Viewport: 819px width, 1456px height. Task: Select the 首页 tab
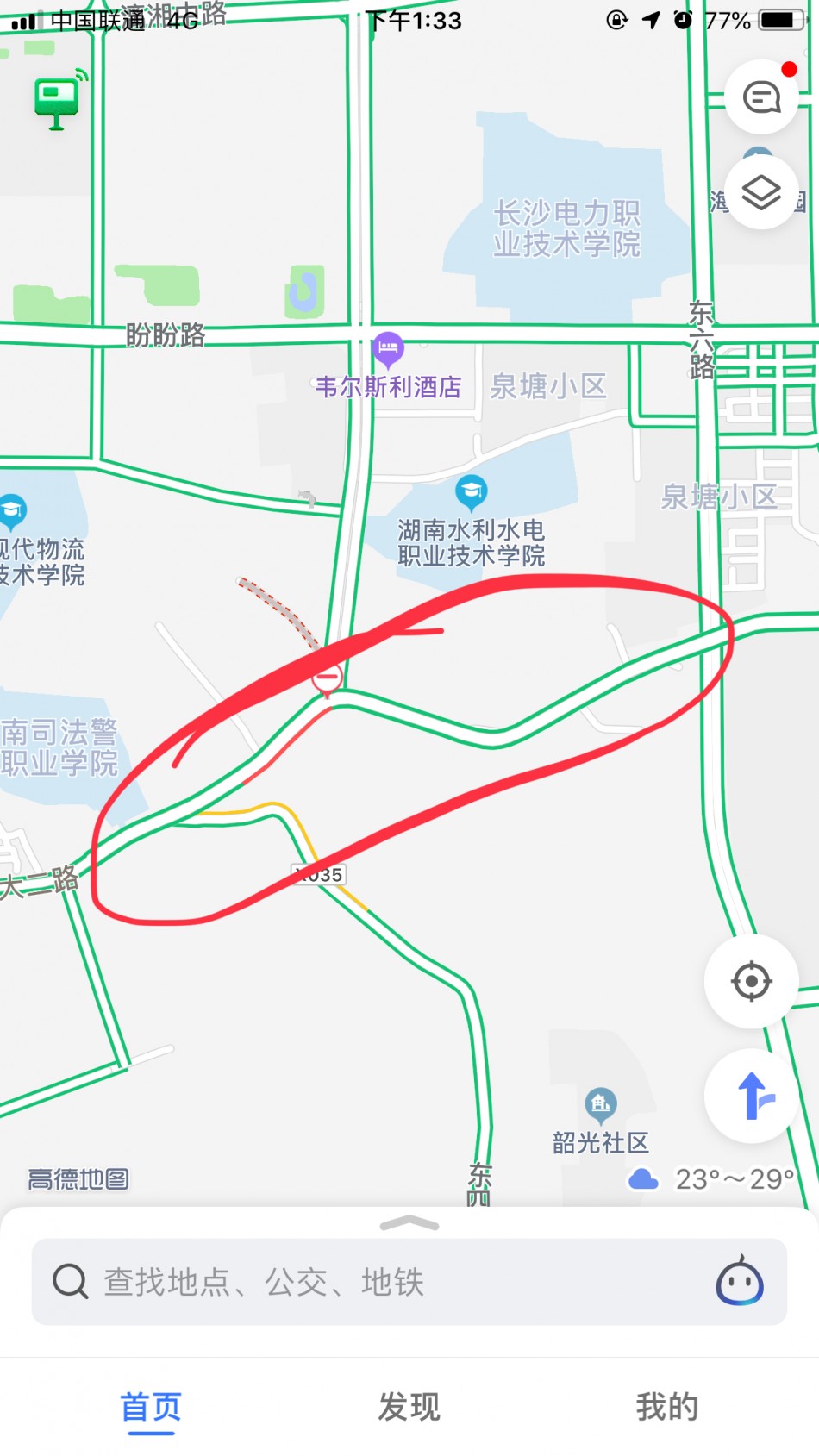pos(151,1407)
